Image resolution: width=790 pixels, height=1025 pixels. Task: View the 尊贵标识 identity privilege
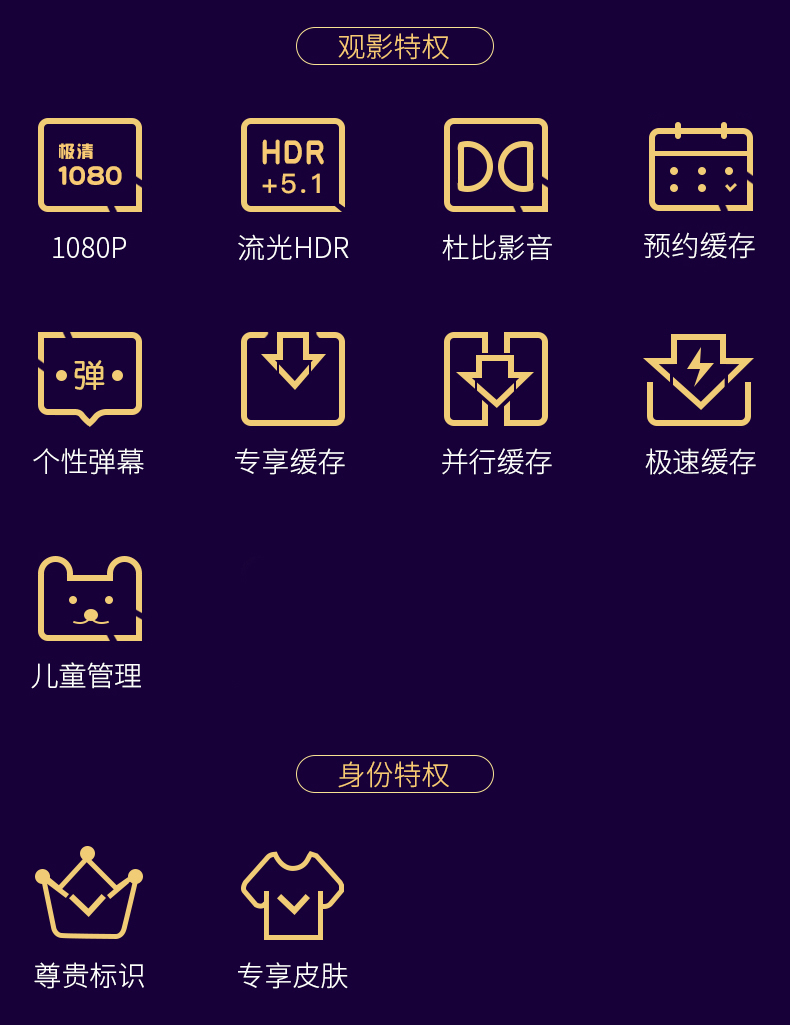89,894
